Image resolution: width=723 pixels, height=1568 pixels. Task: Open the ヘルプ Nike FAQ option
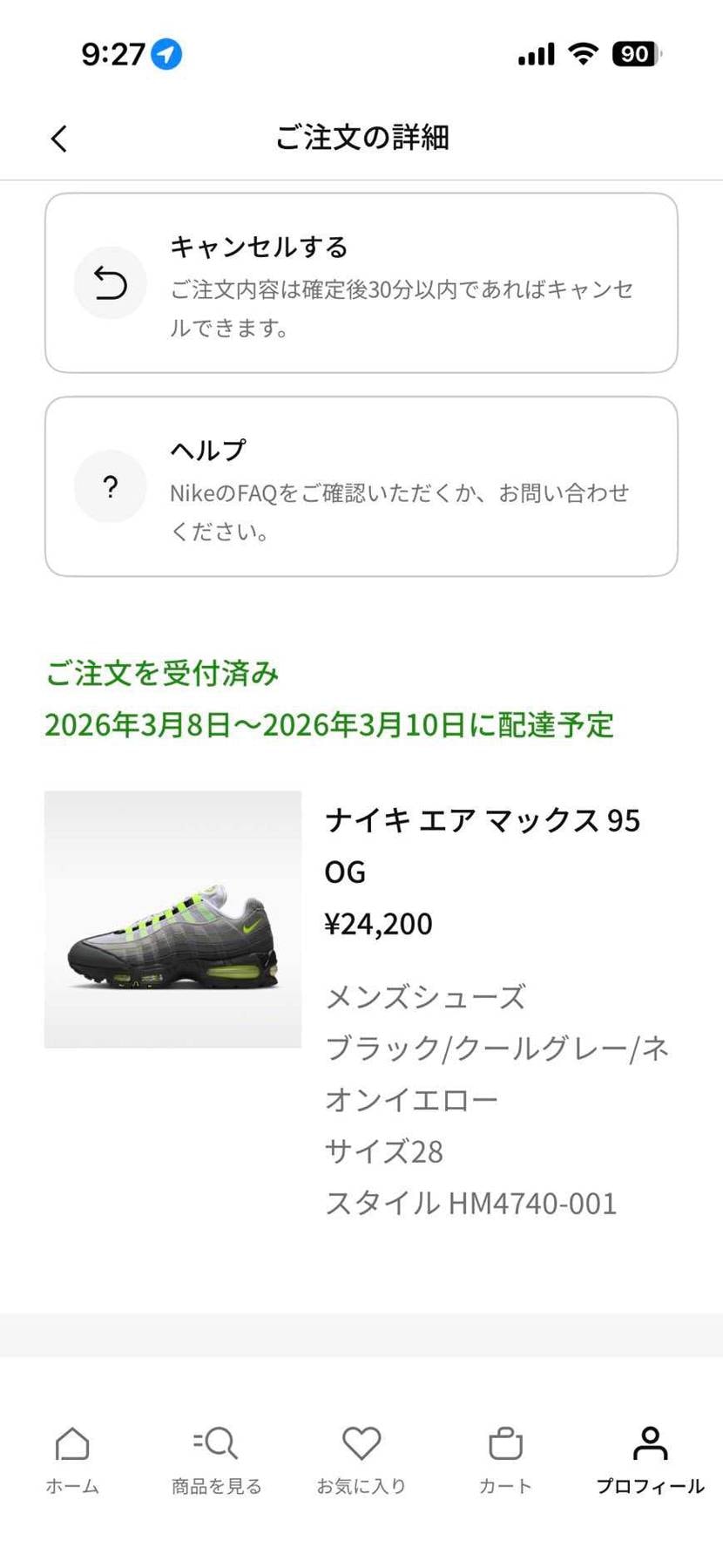[x=361, y=487]
